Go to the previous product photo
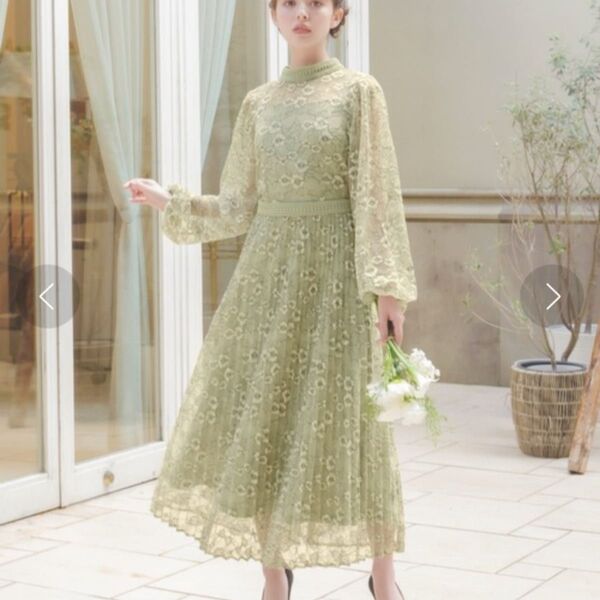This screenshot has height=600, width=600. [47, 296]
